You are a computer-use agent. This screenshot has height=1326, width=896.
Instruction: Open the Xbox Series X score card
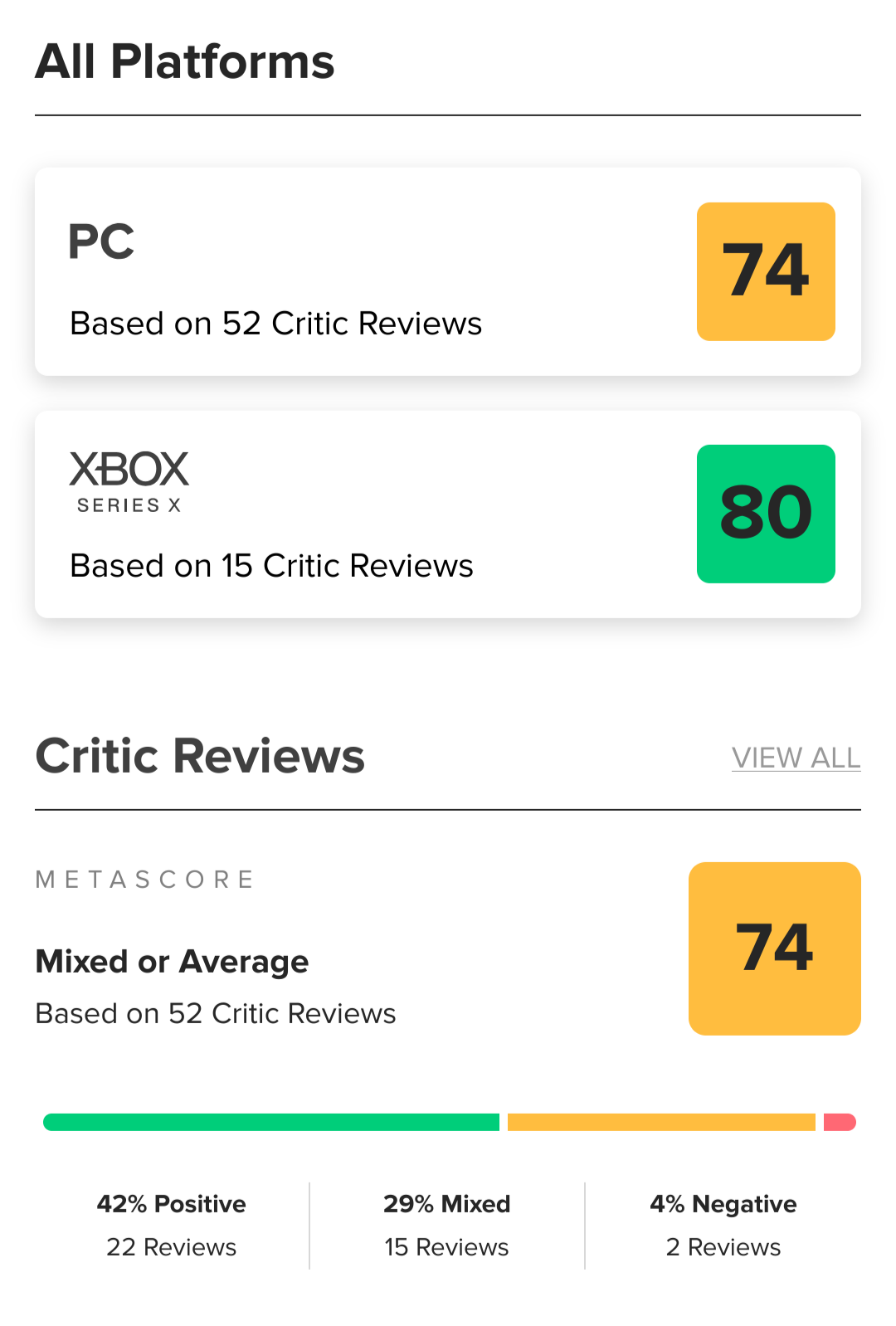tap(448, 514)
